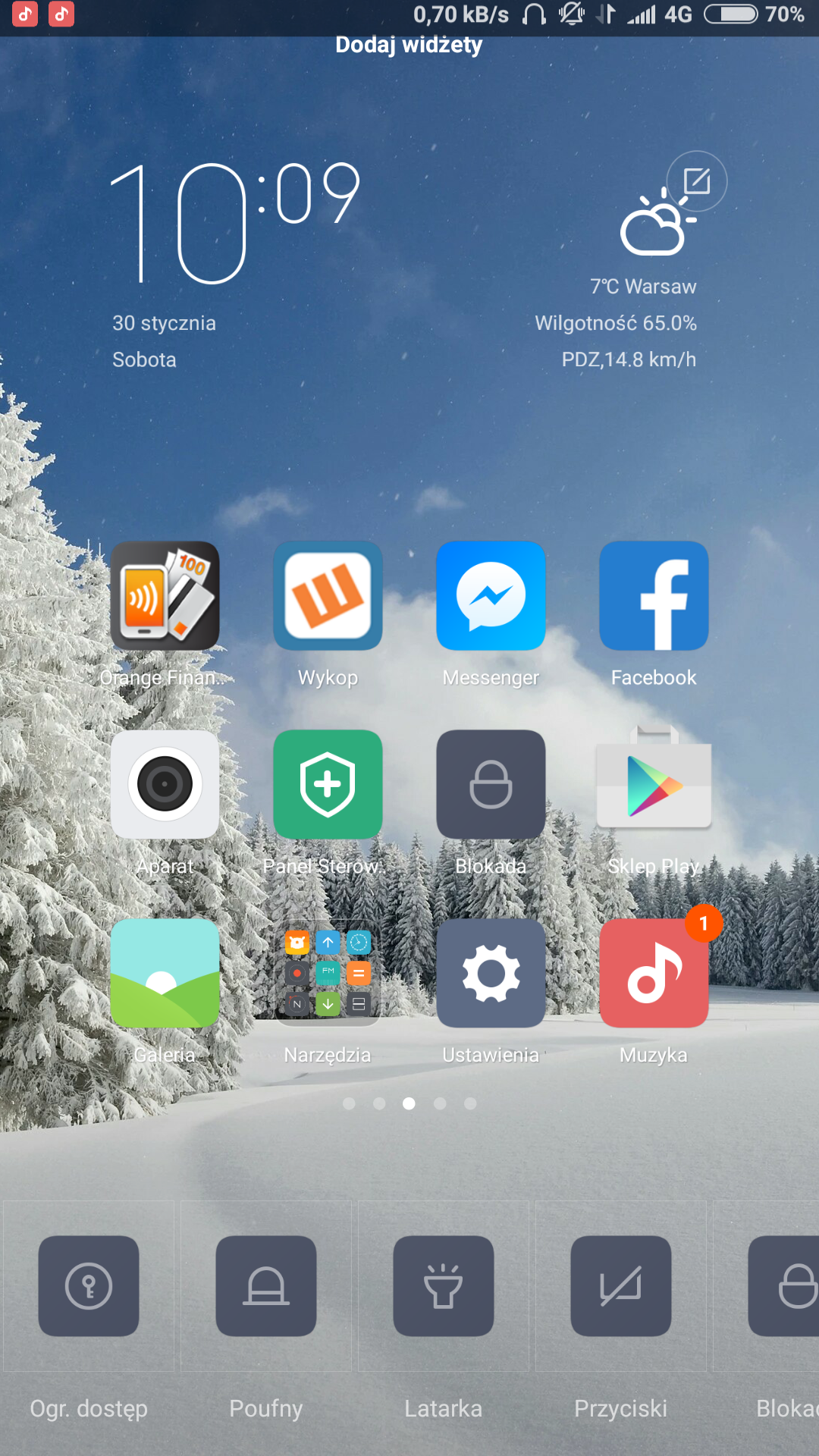819x1456 pixels.
Task: Add the Ogr. dostęp widget
Action: coord(89,1286)
